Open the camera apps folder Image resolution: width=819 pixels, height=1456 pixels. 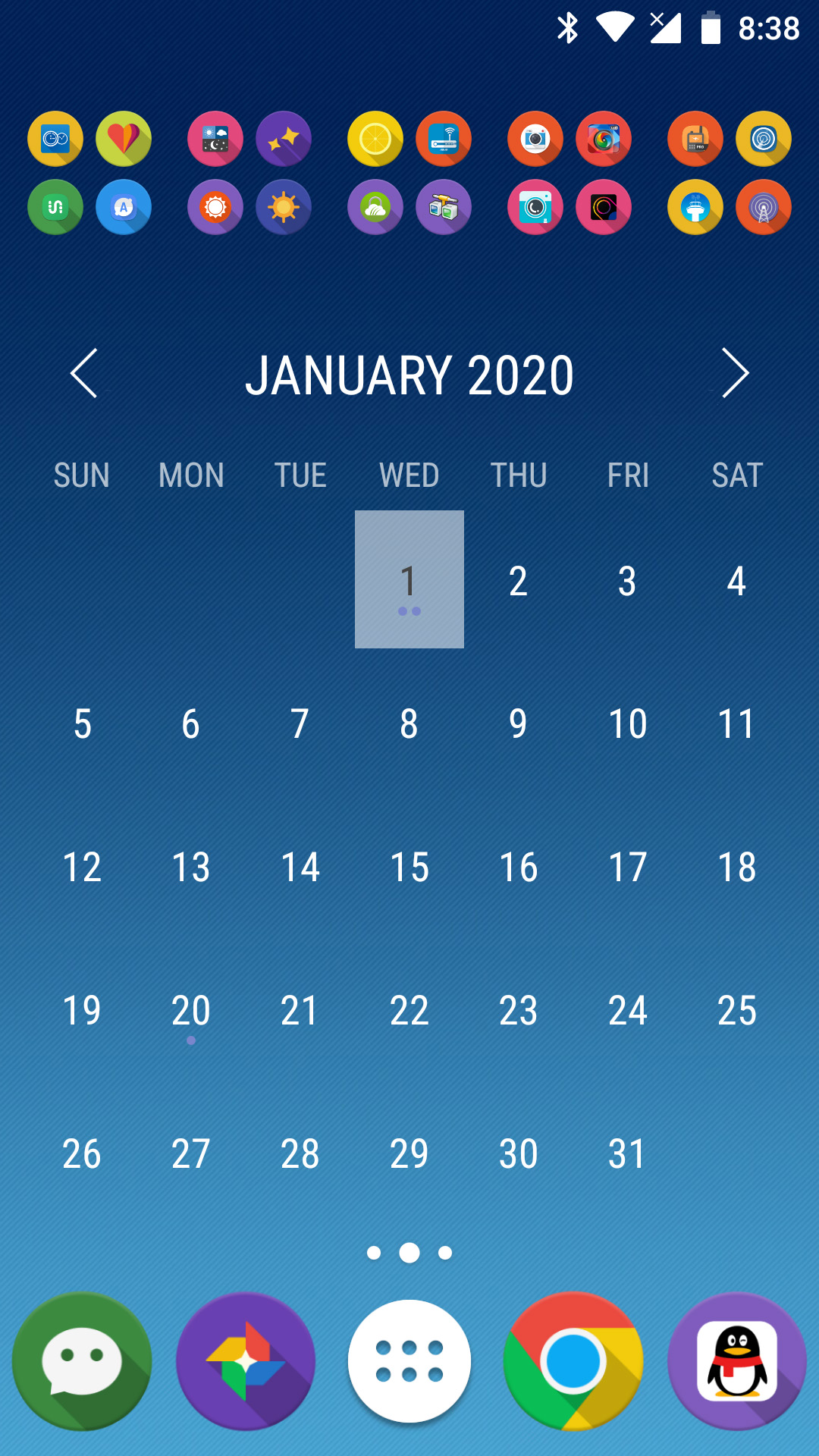tap(570, 173)
